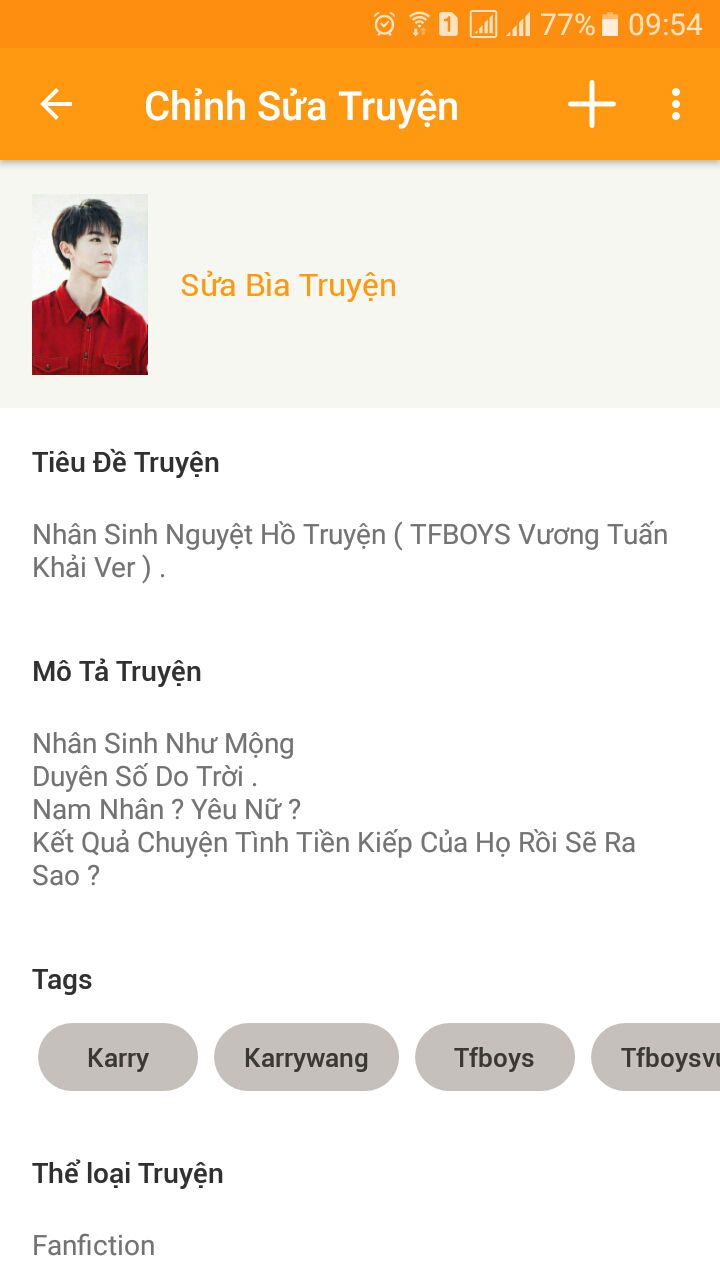Edit the story description text

click(334, 808)
